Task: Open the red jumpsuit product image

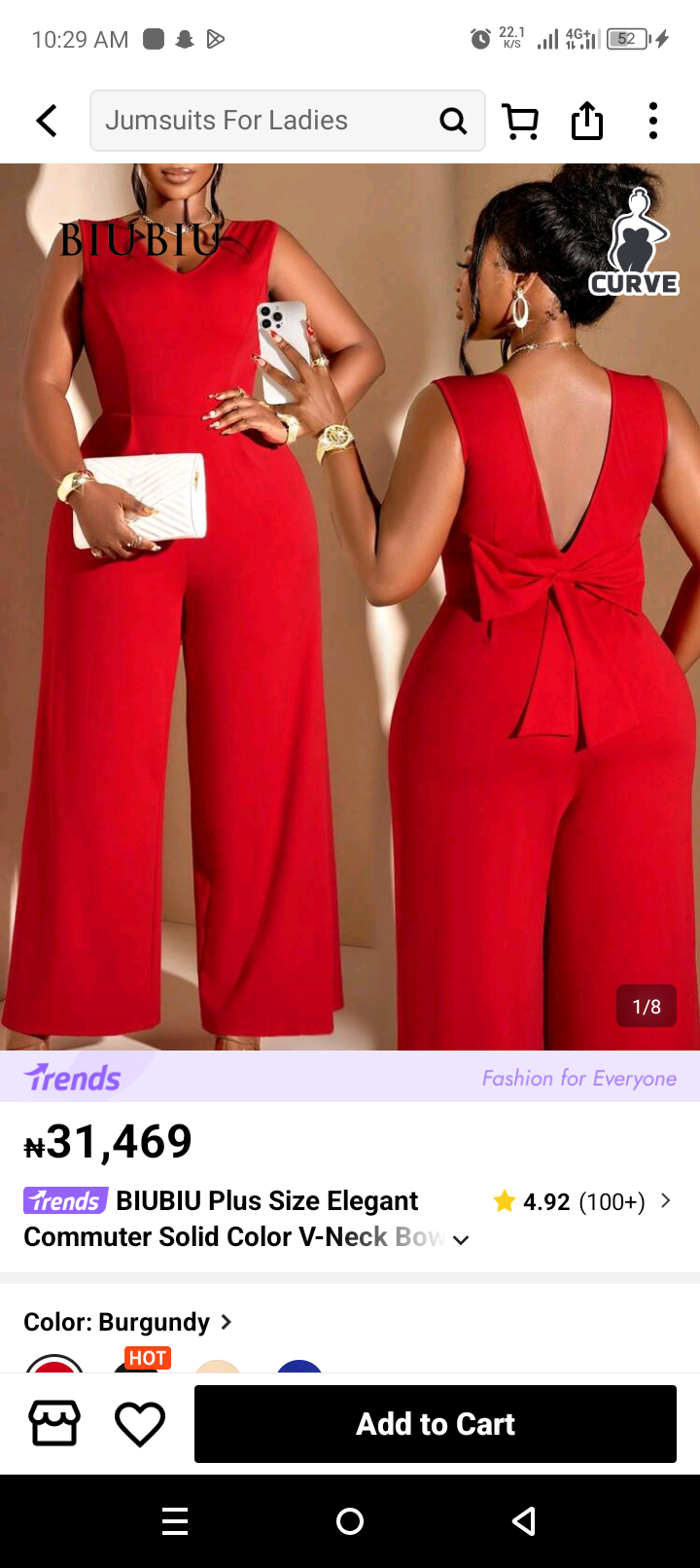Action: point(350,607)
